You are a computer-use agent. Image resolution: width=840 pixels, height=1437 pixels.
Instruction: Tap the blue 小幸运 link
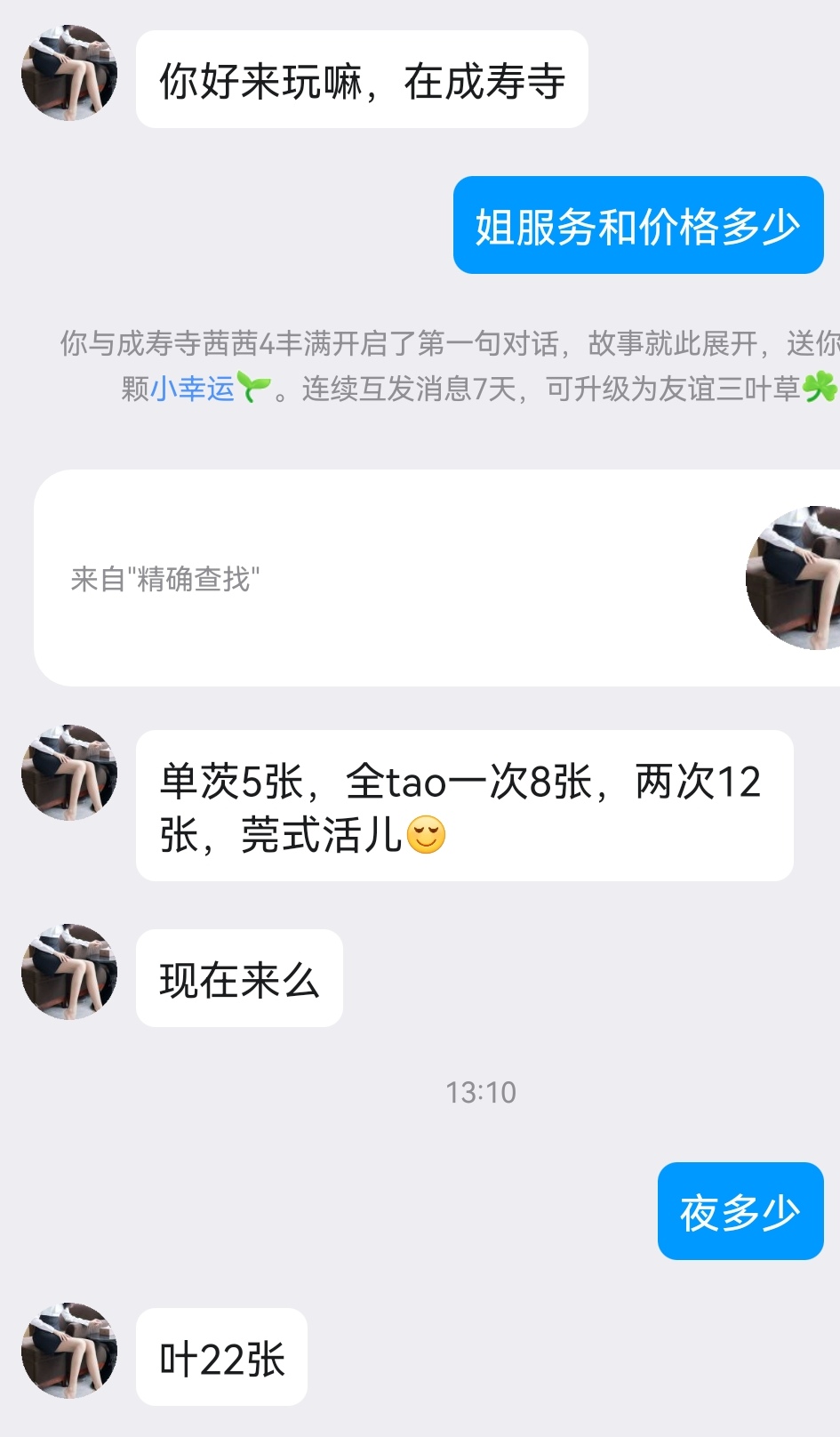coord(193,389)
